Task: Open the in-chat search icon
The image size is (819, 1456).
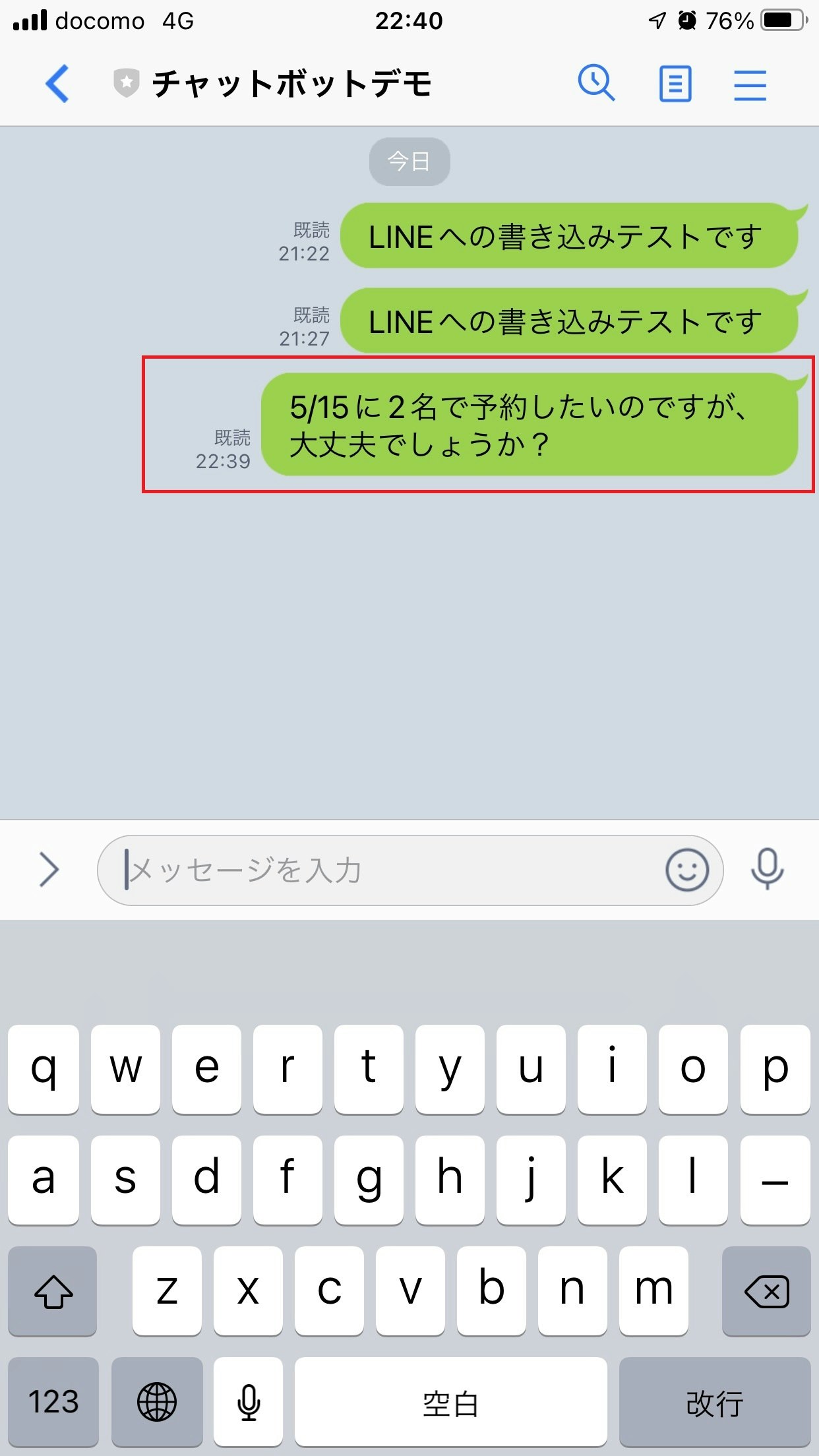Action: pos(595,84)
